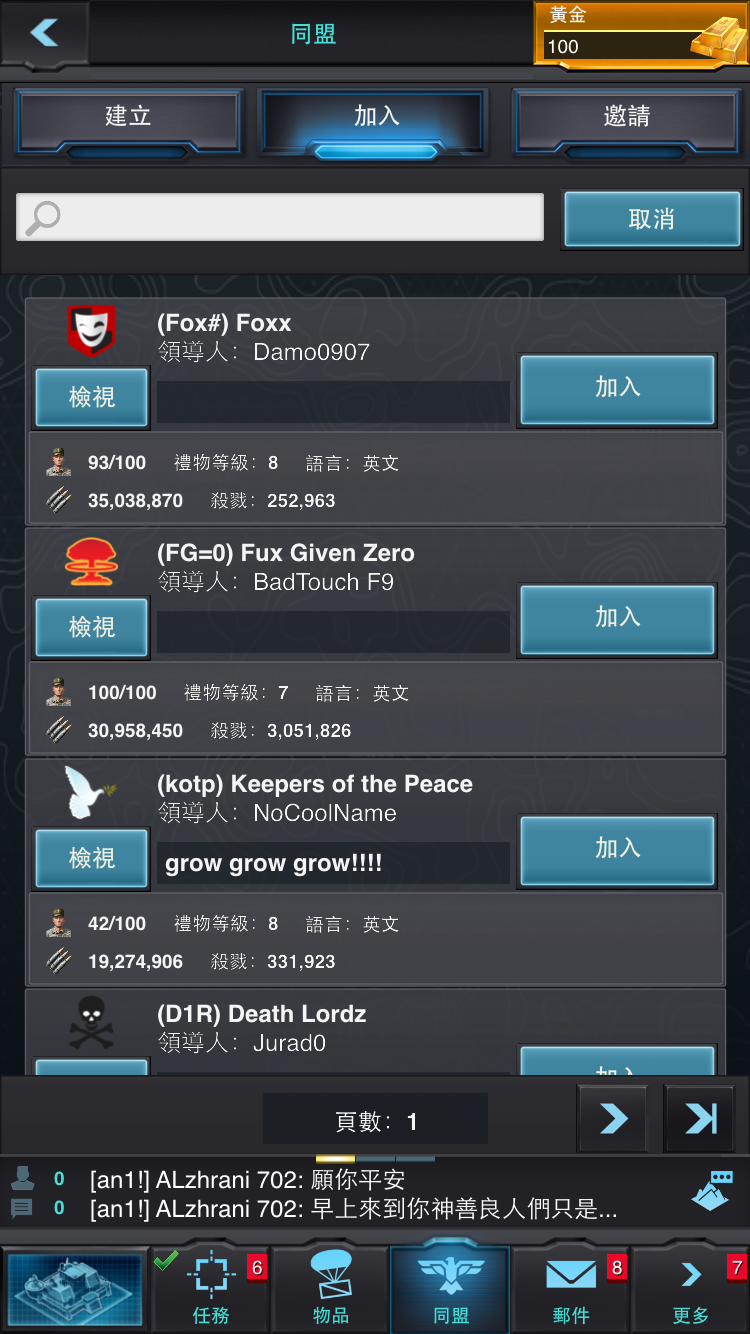Open the 物品 items tab

(331, 1290)
